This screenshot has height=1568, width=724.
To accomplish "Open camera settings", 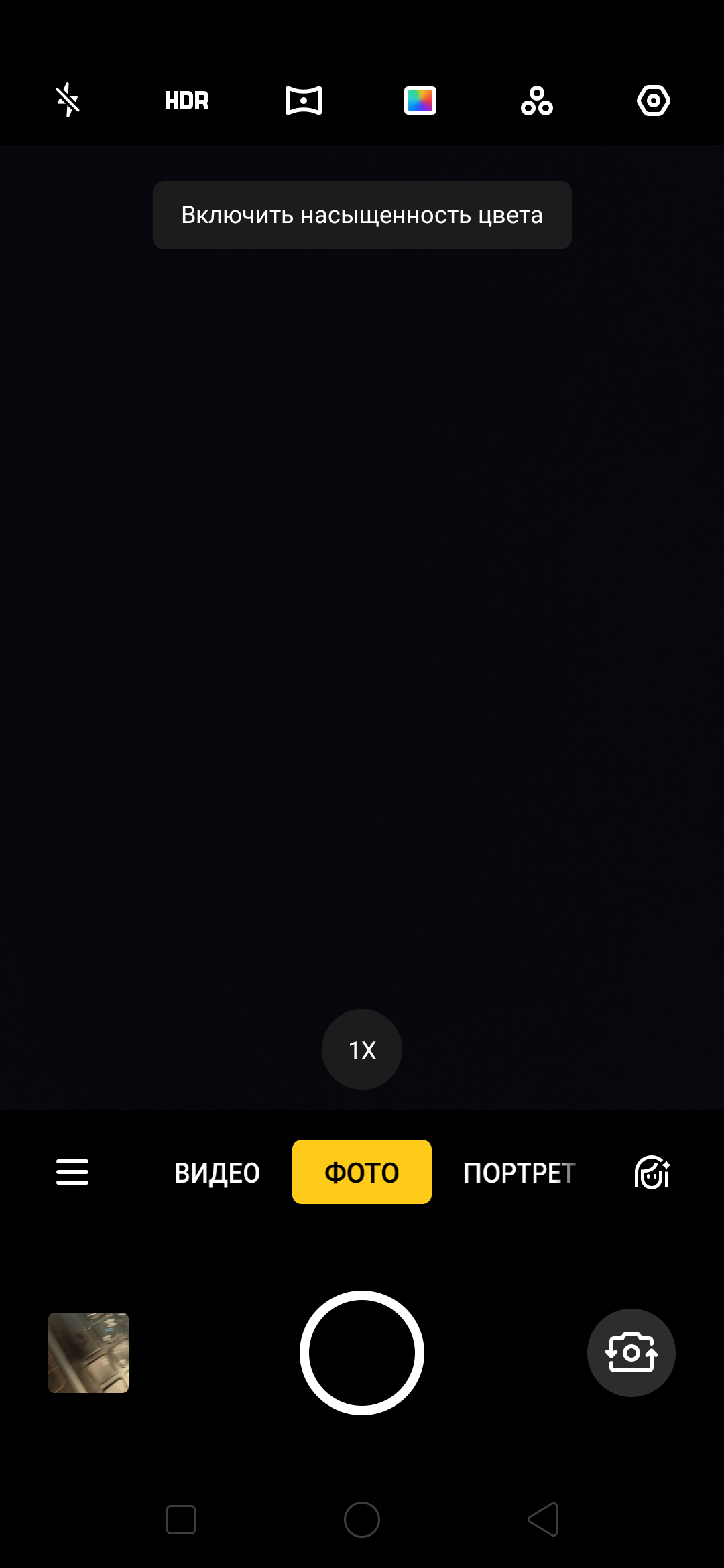I will click(x=654, y=101).
